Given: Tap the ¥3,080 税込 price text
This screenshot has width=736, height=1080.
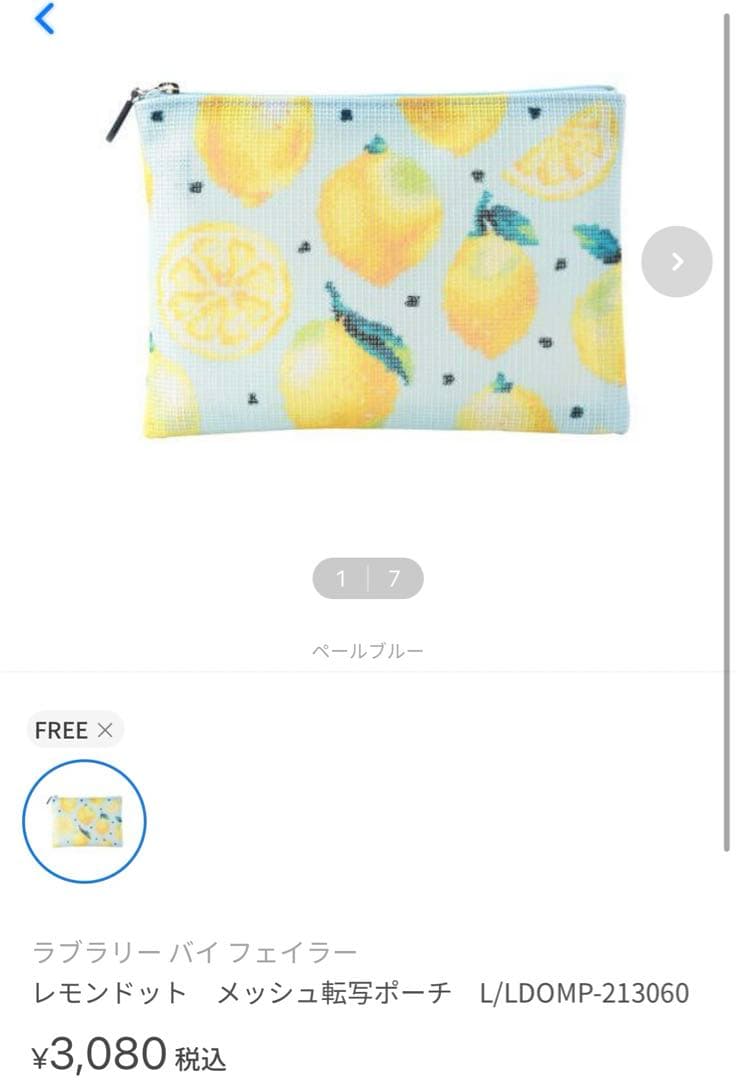Looking at the screenshot, I should point(123,1054).
